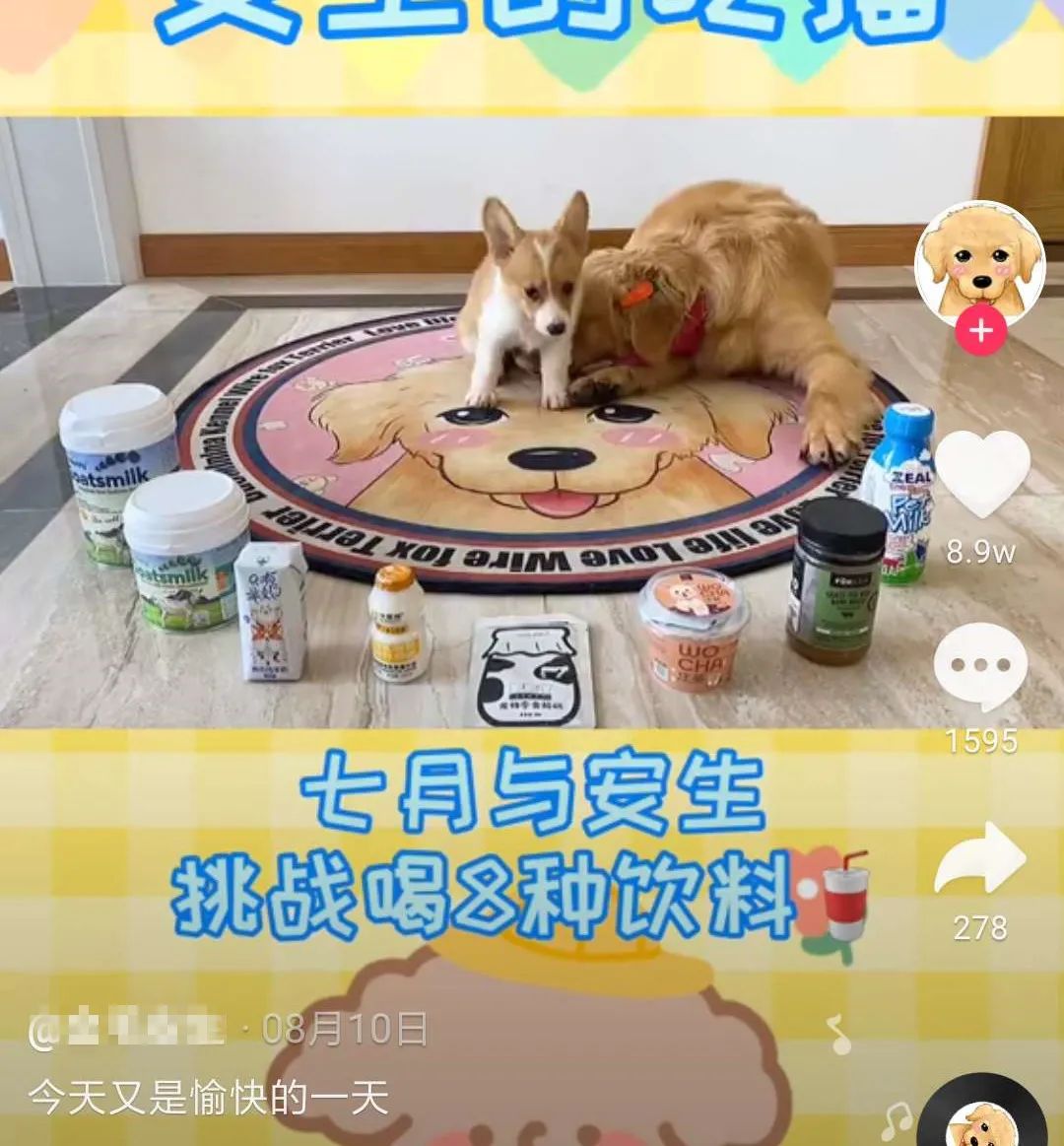Open the creator's golden puppy avatar profile
The height and width of the screenshot is (1146, 1064).
tap(980, 264)
